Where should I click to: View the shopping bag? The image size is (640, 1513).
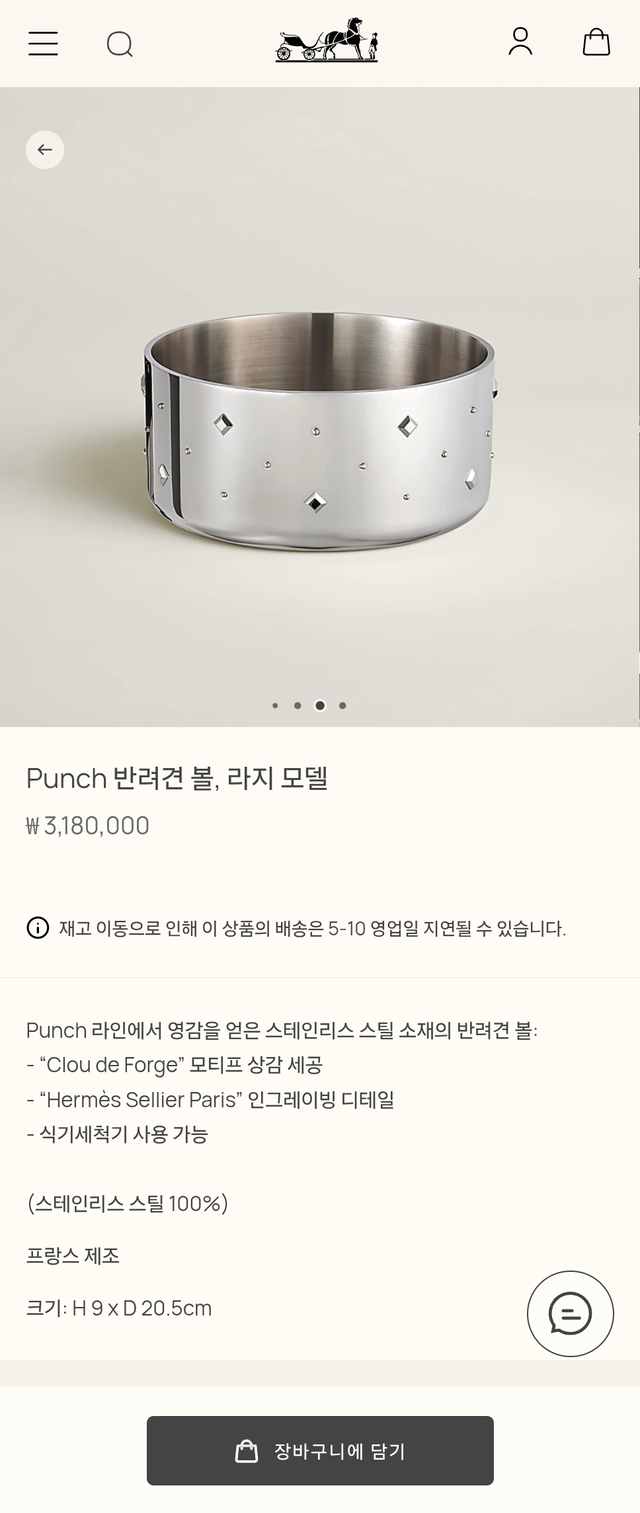tap(596, 42)
